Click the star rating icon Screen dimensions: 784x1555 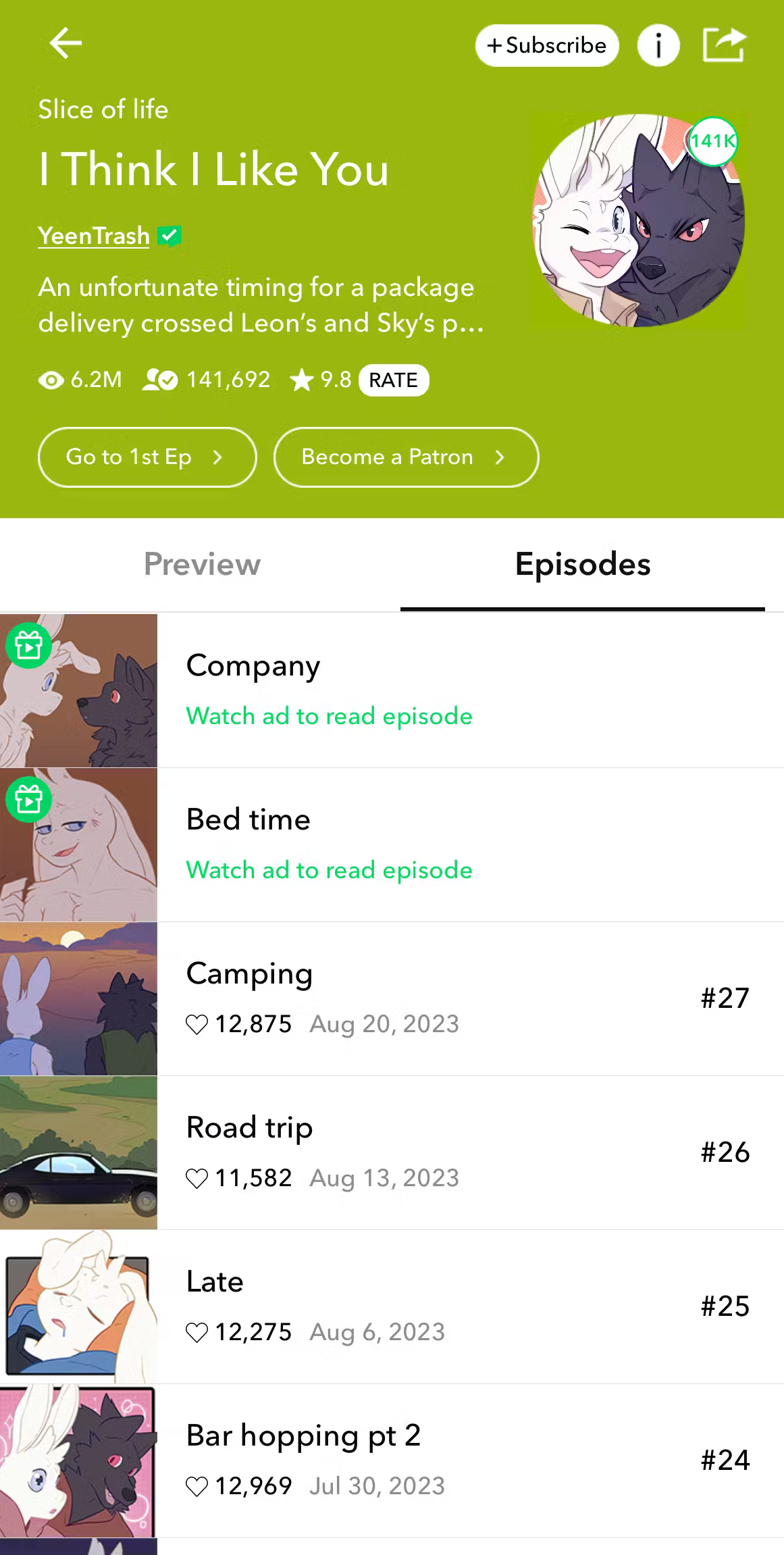(302, 379)
